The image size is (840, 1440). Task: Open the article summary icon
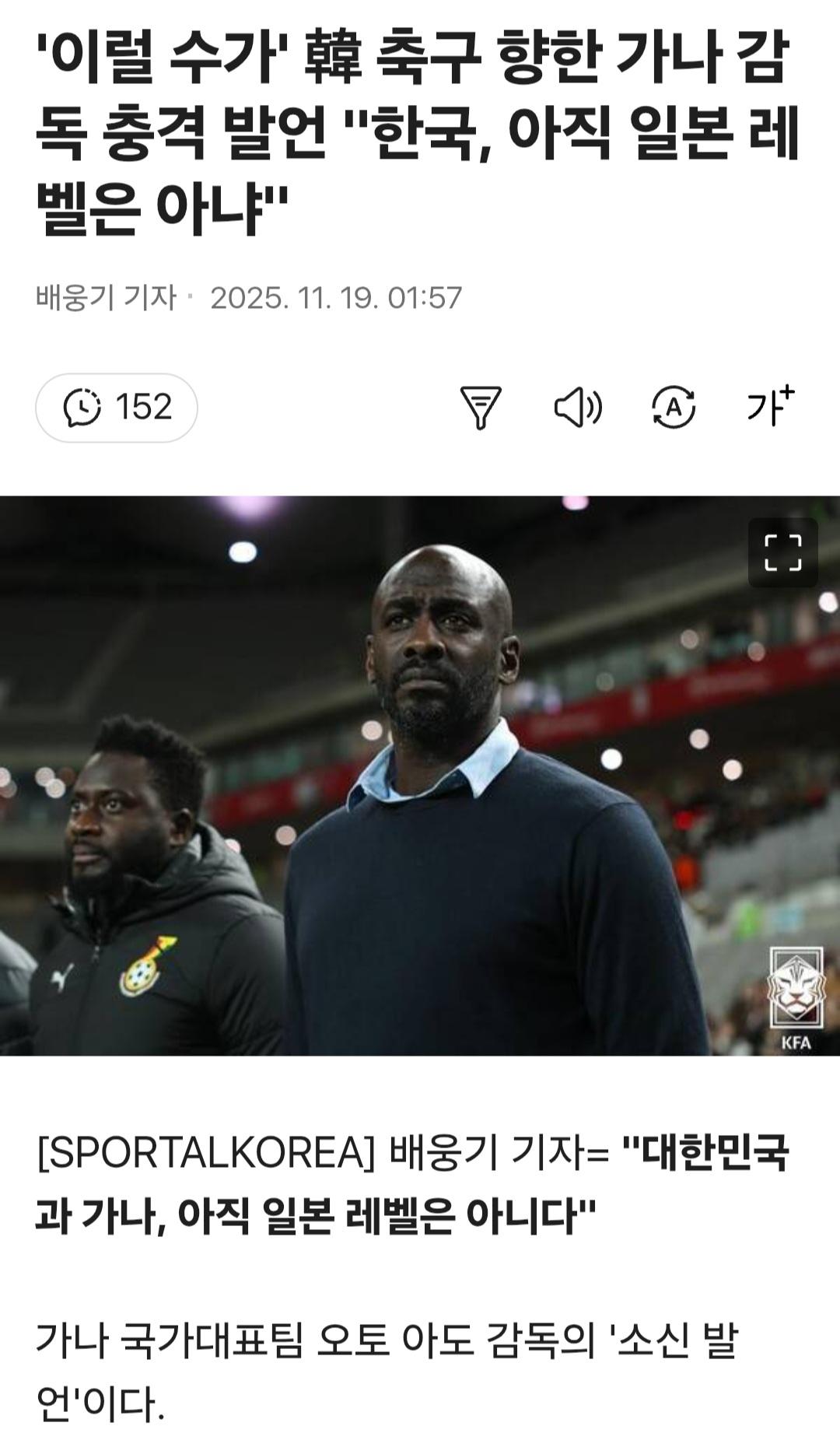[481, 407]
